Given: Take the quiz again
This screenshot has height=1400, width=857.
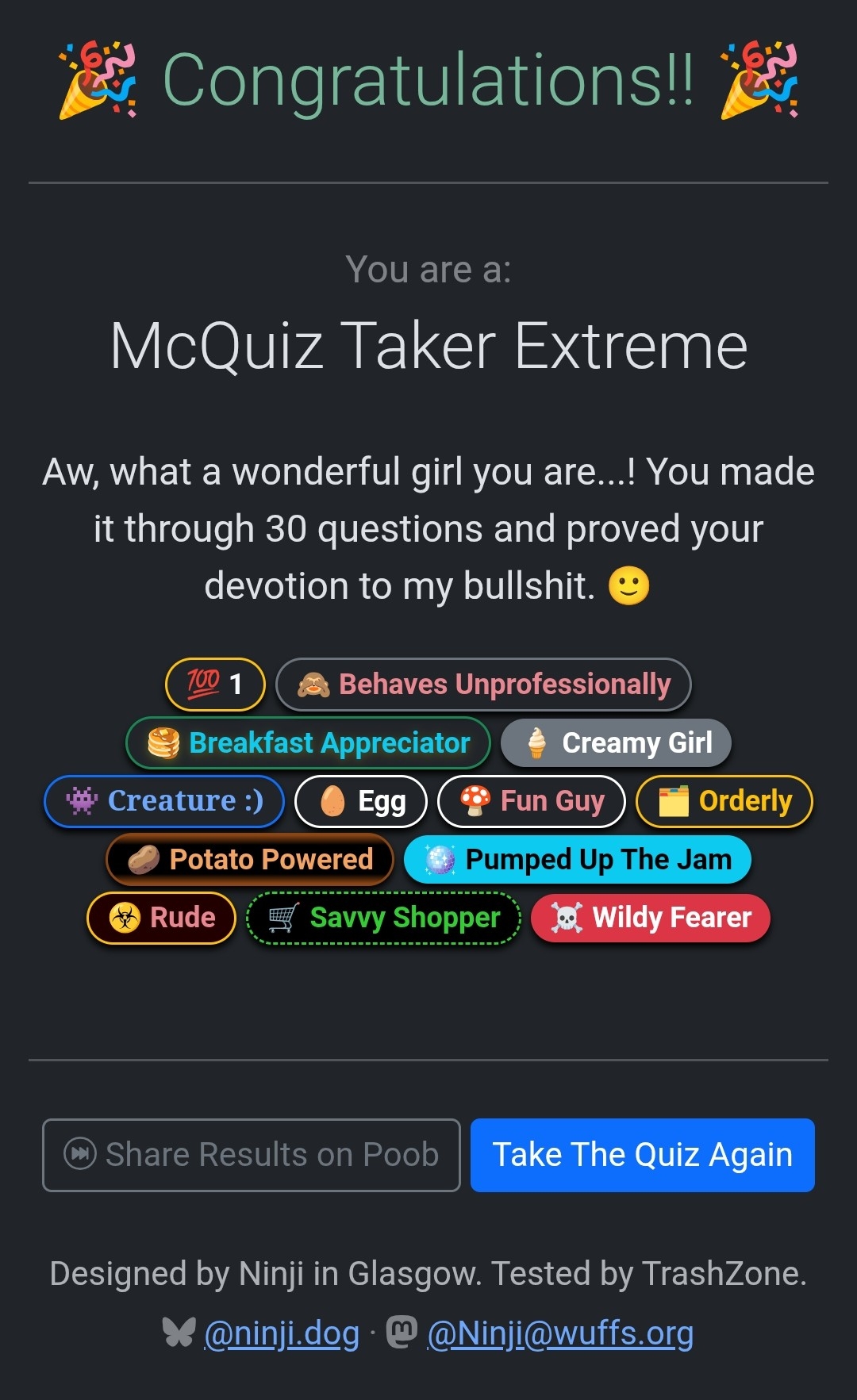Looking at the screenshot, I should click(x=642, y=1155).
